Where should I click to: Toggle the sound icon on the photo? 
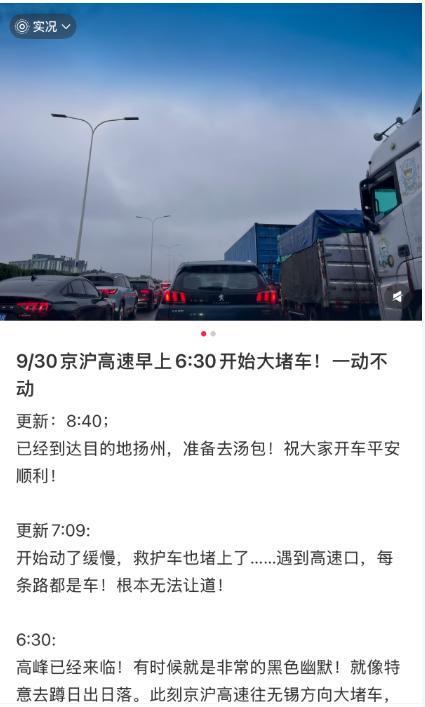pyautogui.click(x=397, y=296)
